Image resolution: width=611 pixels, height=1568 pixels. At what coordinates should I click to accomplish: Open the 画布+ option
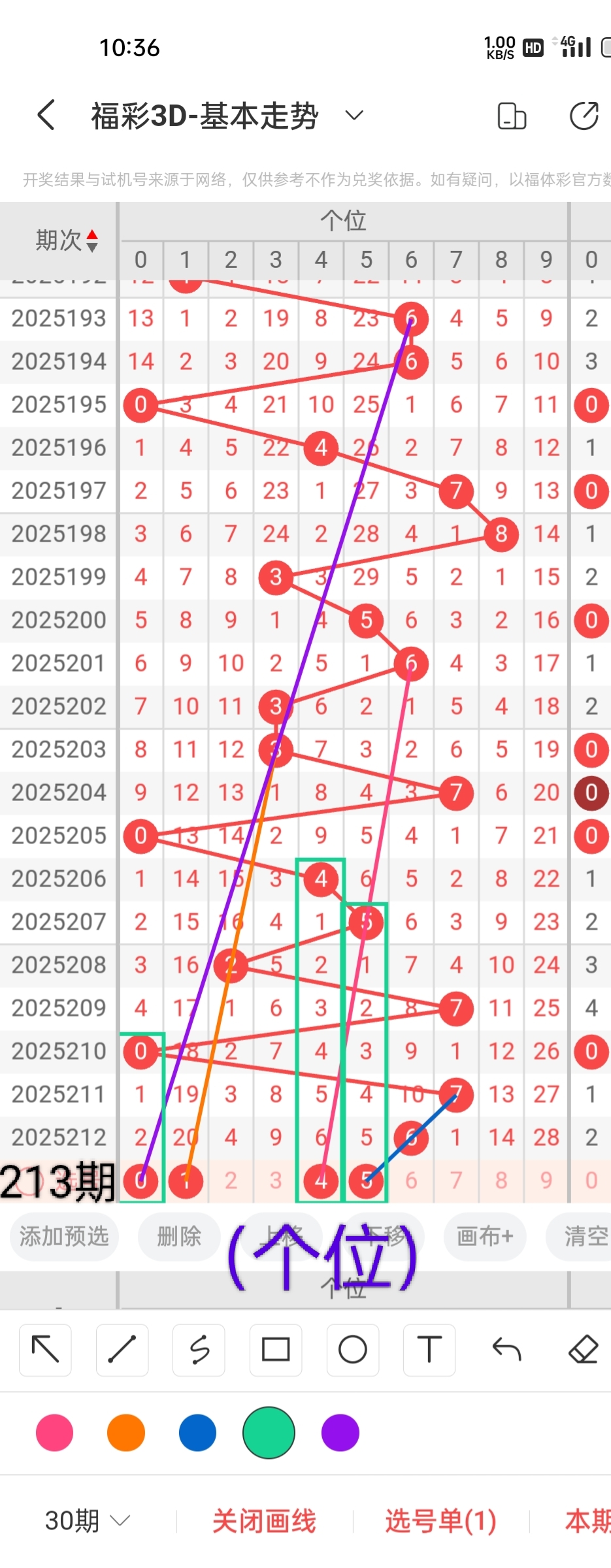tap(484, 1236)
